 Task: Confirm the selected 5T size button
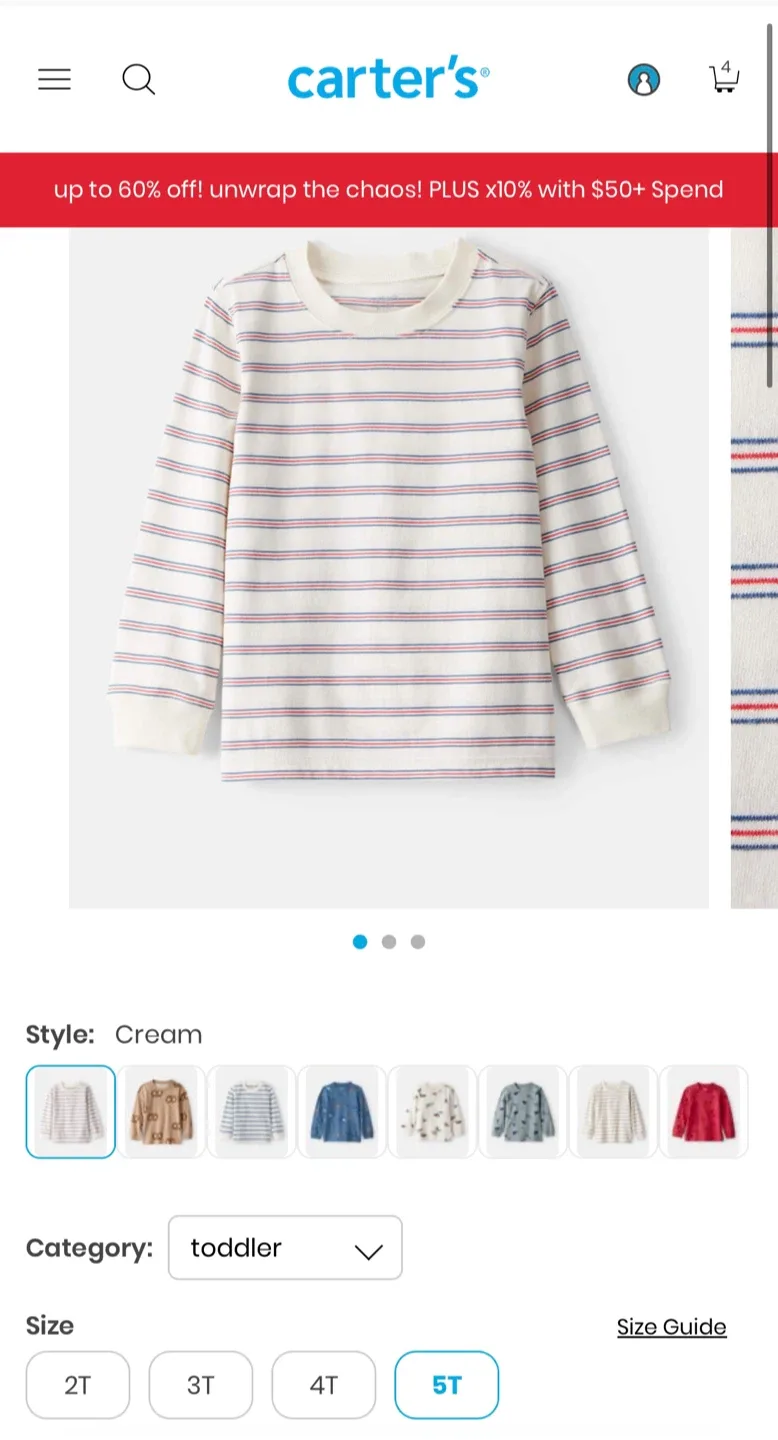click(x=446, y=1385)
